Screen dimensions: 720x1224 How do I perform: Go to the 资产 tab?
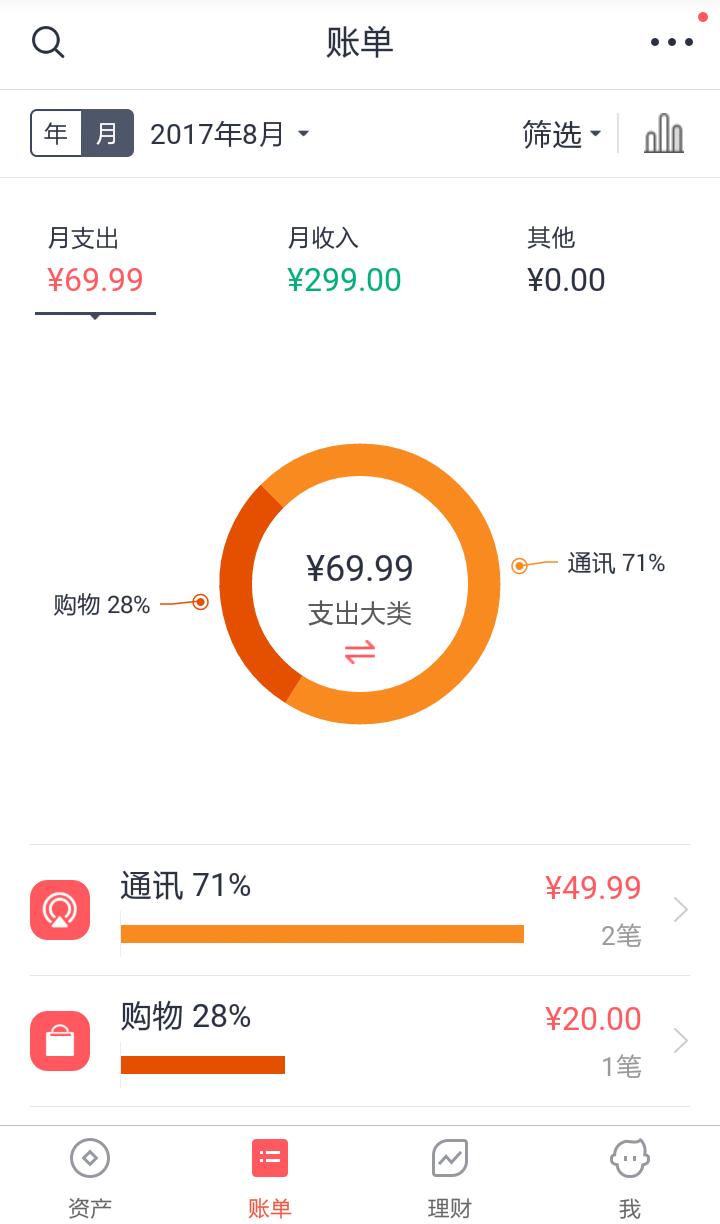[90, 1177]
